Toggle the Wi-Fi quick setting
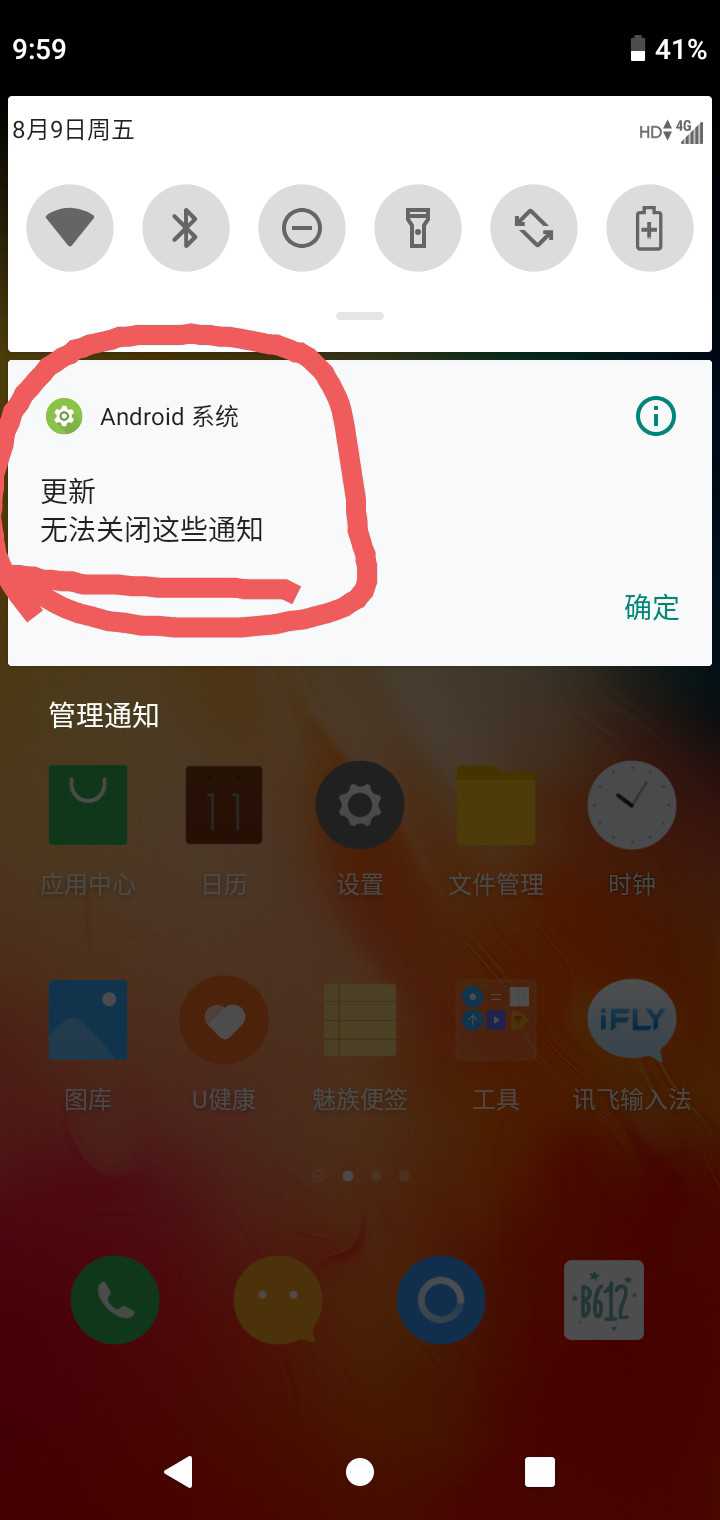 click(70, 228)
